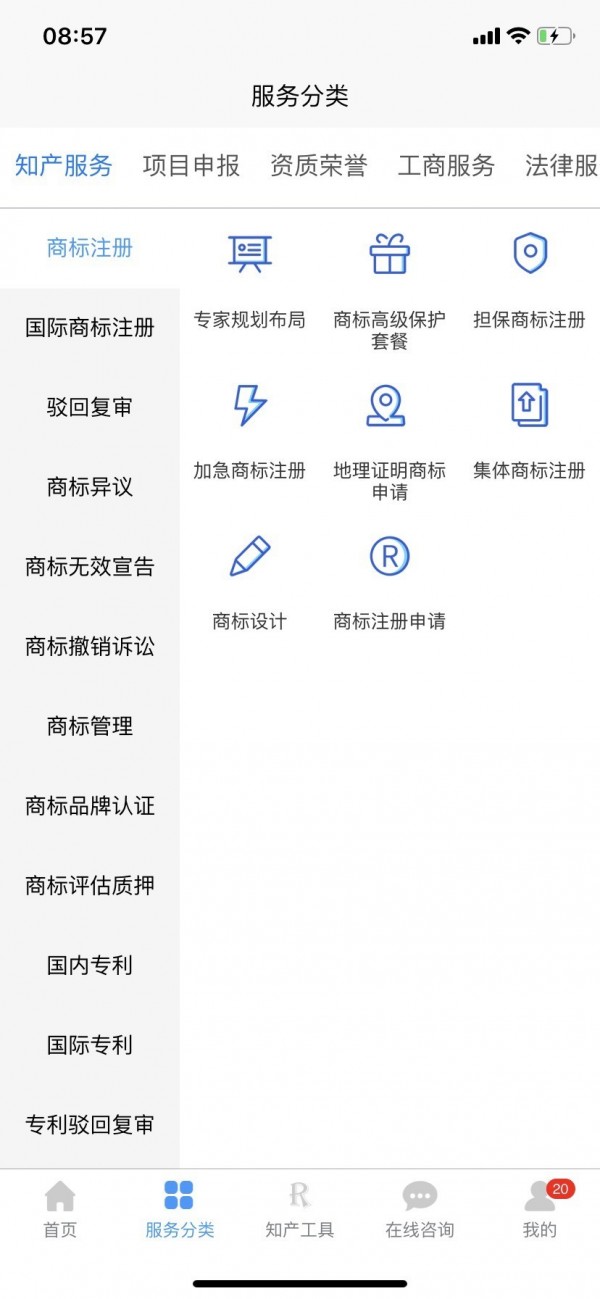Open 地理证明商标申请
The height and width of the screenshot is (1299, 600).
coord(389,441)
